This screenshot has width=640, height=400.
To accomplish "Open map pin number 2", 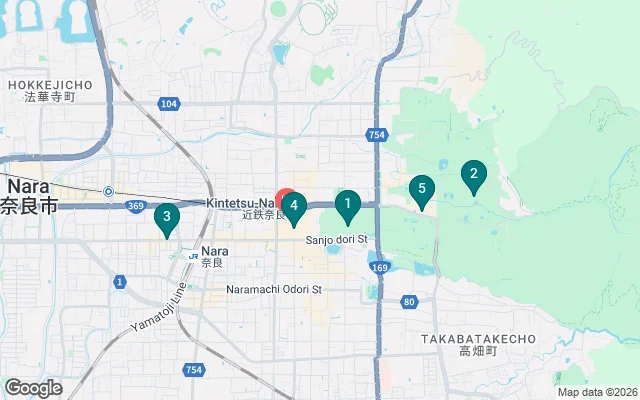I will [472, 176].
